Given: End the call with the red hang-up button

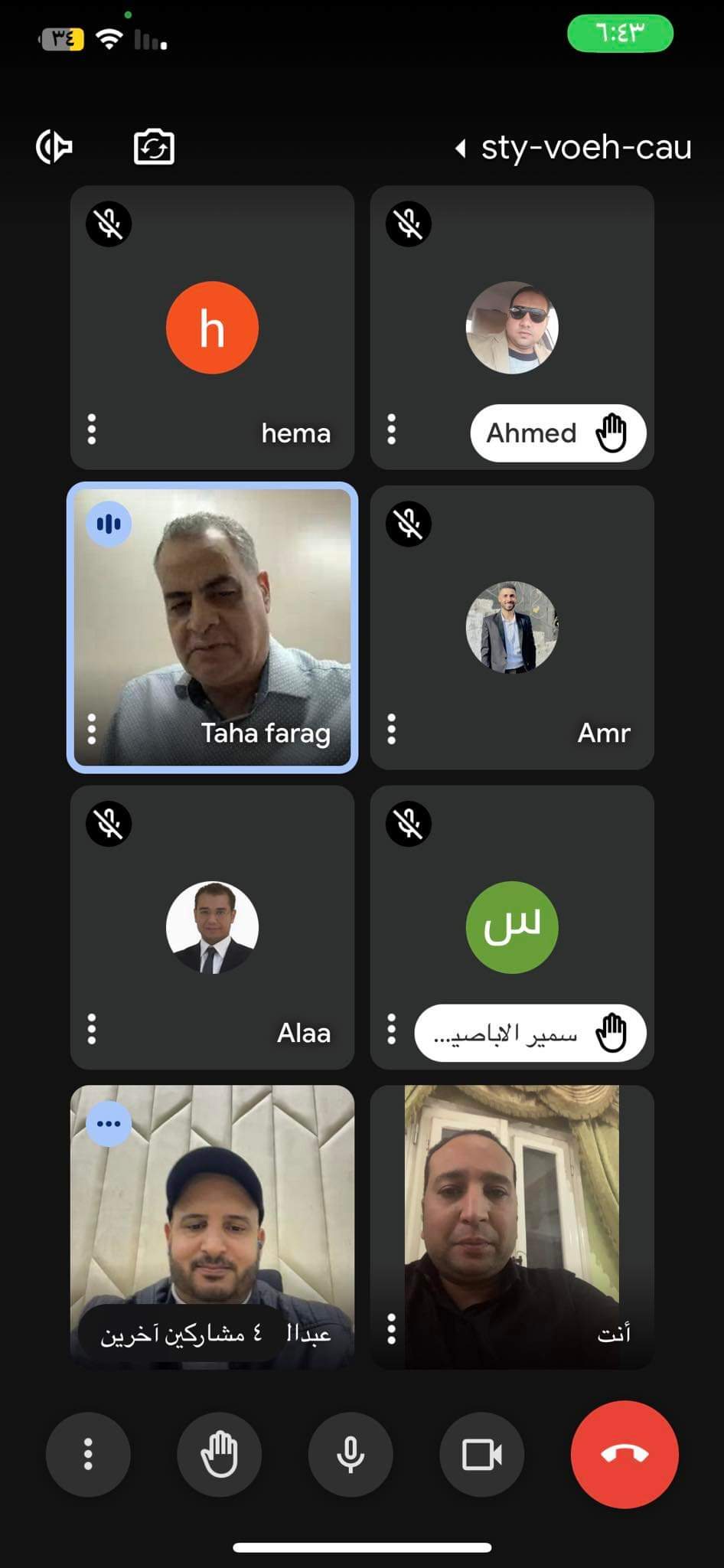Looking at the screenshot, I should [624, 1454].
